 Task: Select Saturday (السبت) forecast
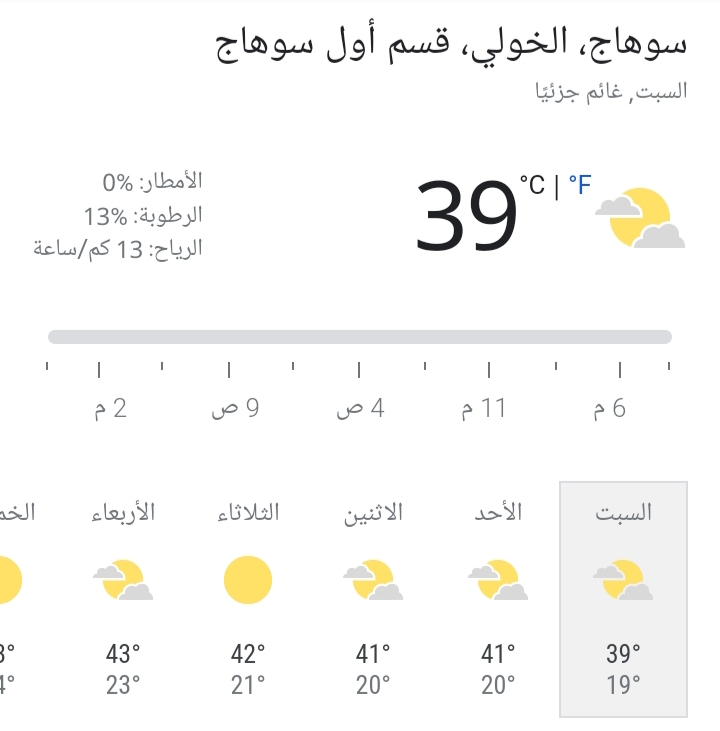pyautogui.click(x=623, y=598)
